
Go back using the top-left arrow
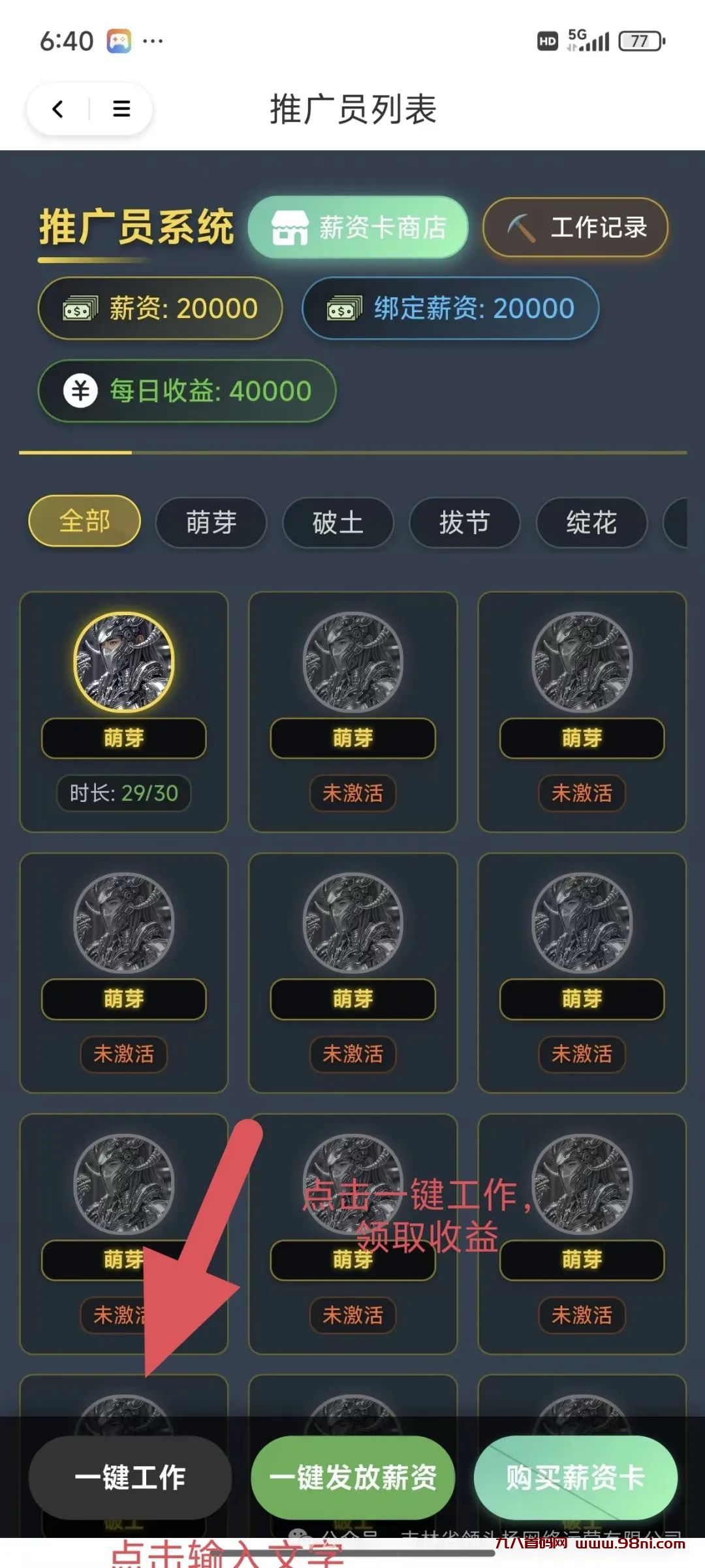58,108
